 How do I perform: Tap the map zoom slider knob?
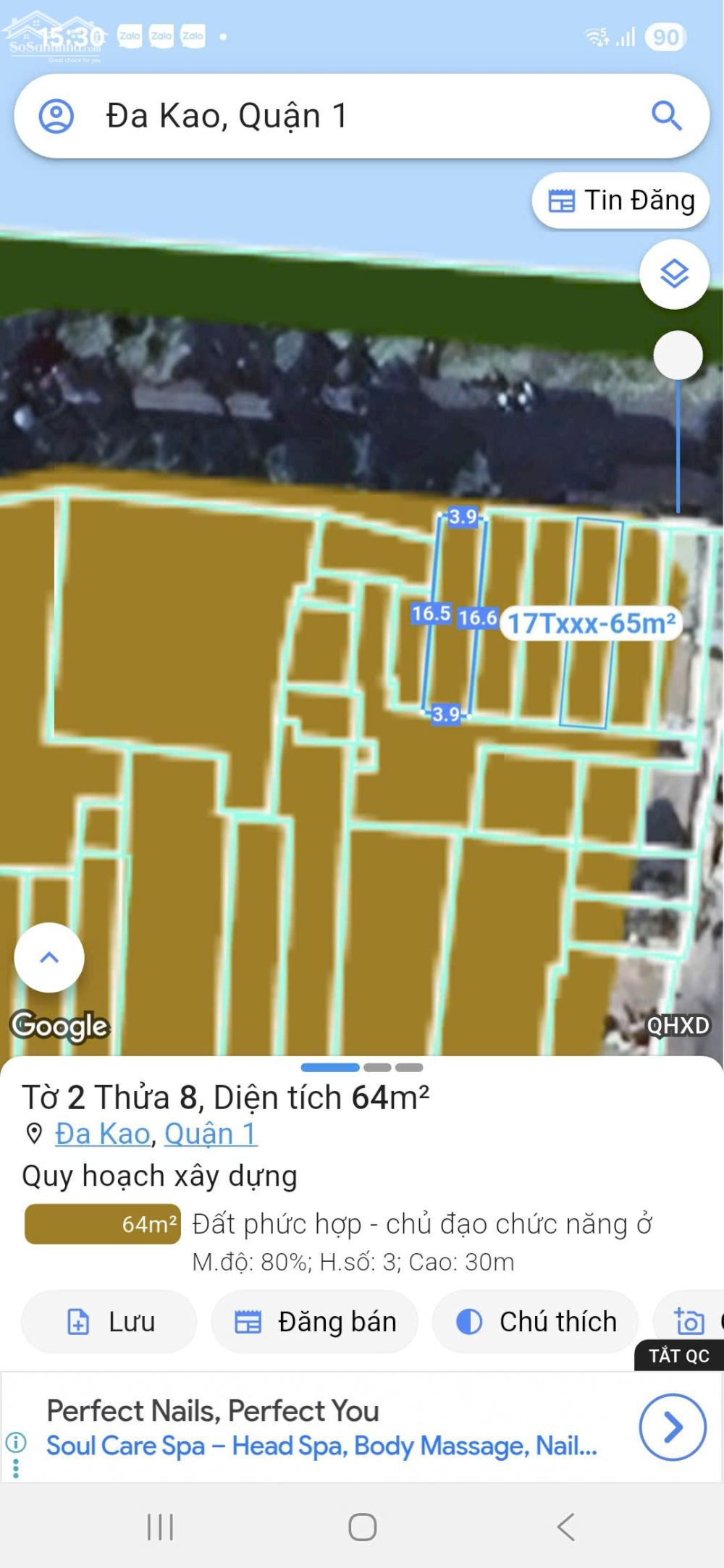tap(678, 355)
